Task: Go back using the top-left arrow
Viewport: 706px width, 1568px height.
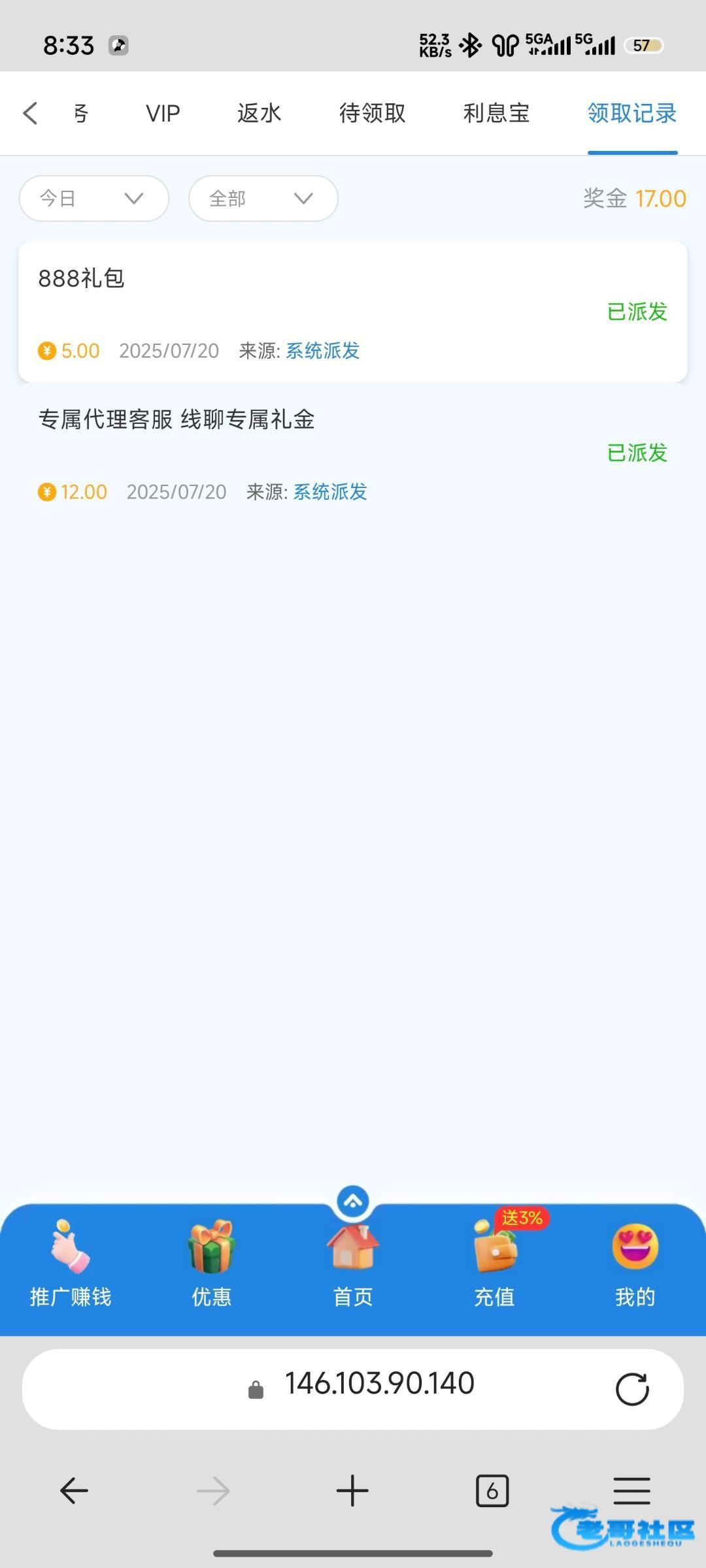Action: tap(30, 113)
